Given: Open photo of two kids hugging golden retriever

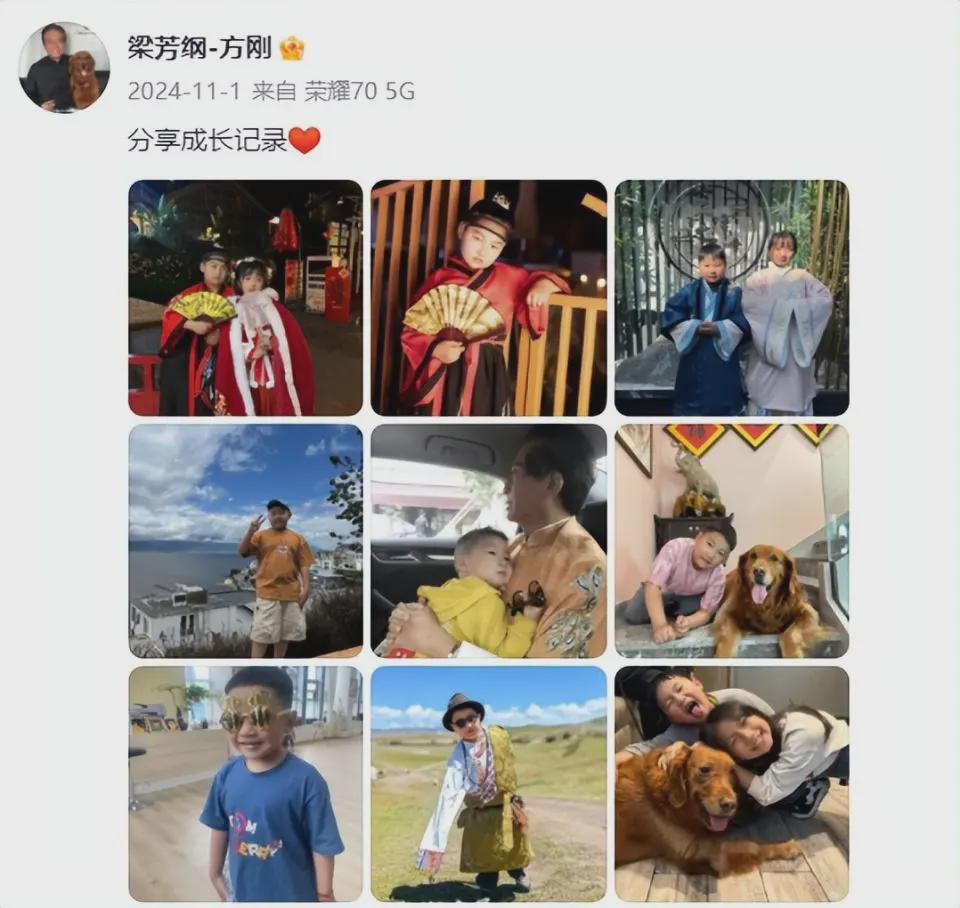Looking at the screenshot, I should 731,783.
